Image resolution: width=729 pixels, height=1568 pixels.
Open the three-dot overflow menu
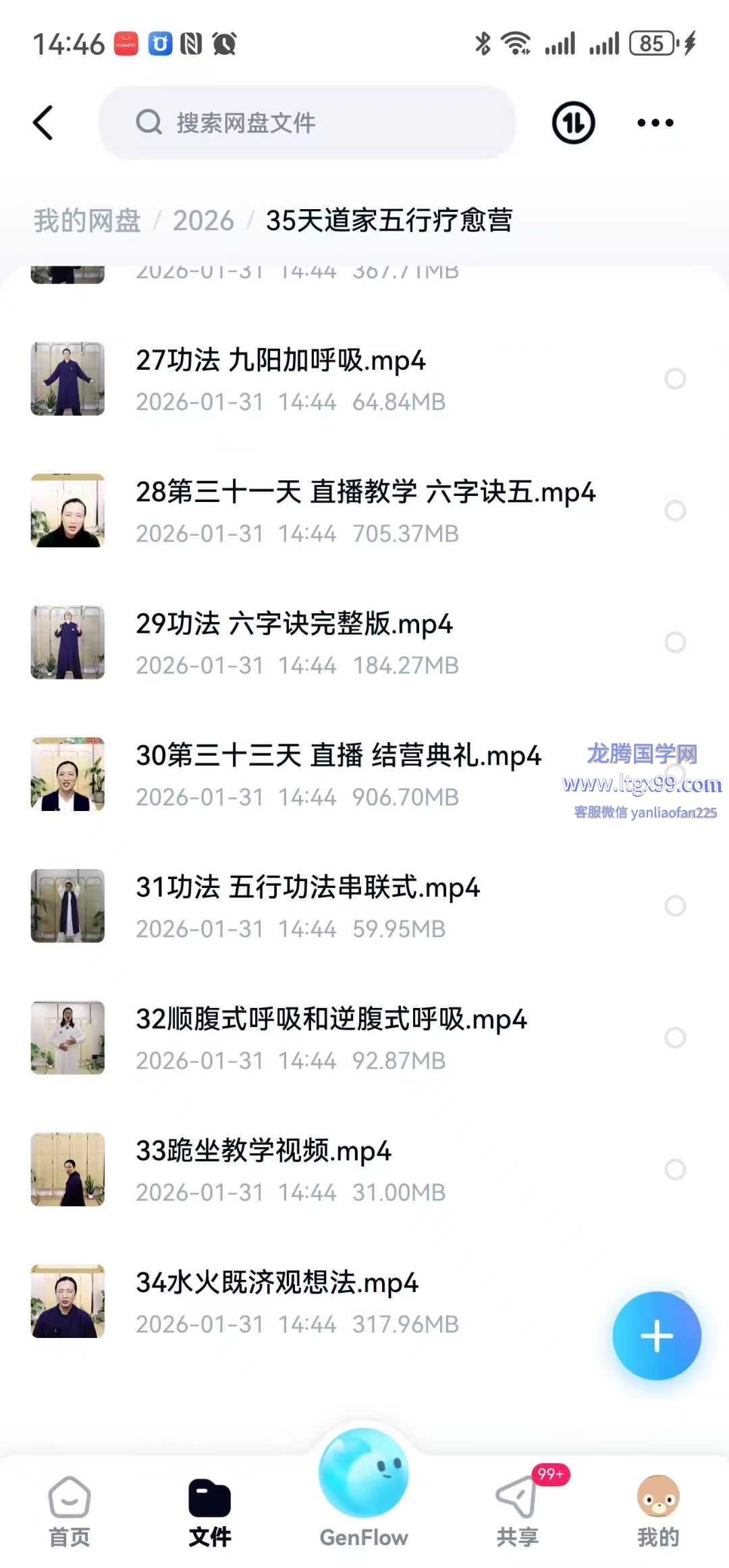click(655, 123)
